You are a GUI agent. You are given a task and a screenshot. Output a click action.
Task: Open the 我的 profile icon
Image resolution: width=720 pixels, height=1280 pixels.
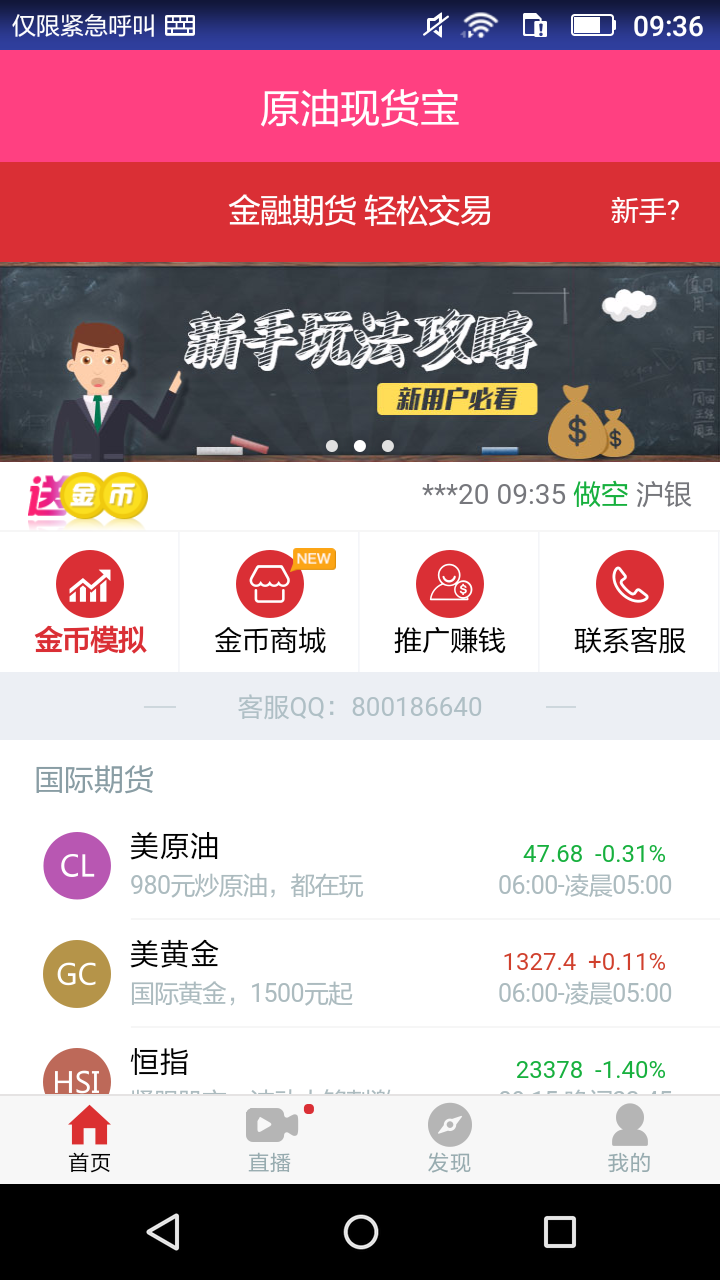pyautogui.click(x=629, y=1124)
